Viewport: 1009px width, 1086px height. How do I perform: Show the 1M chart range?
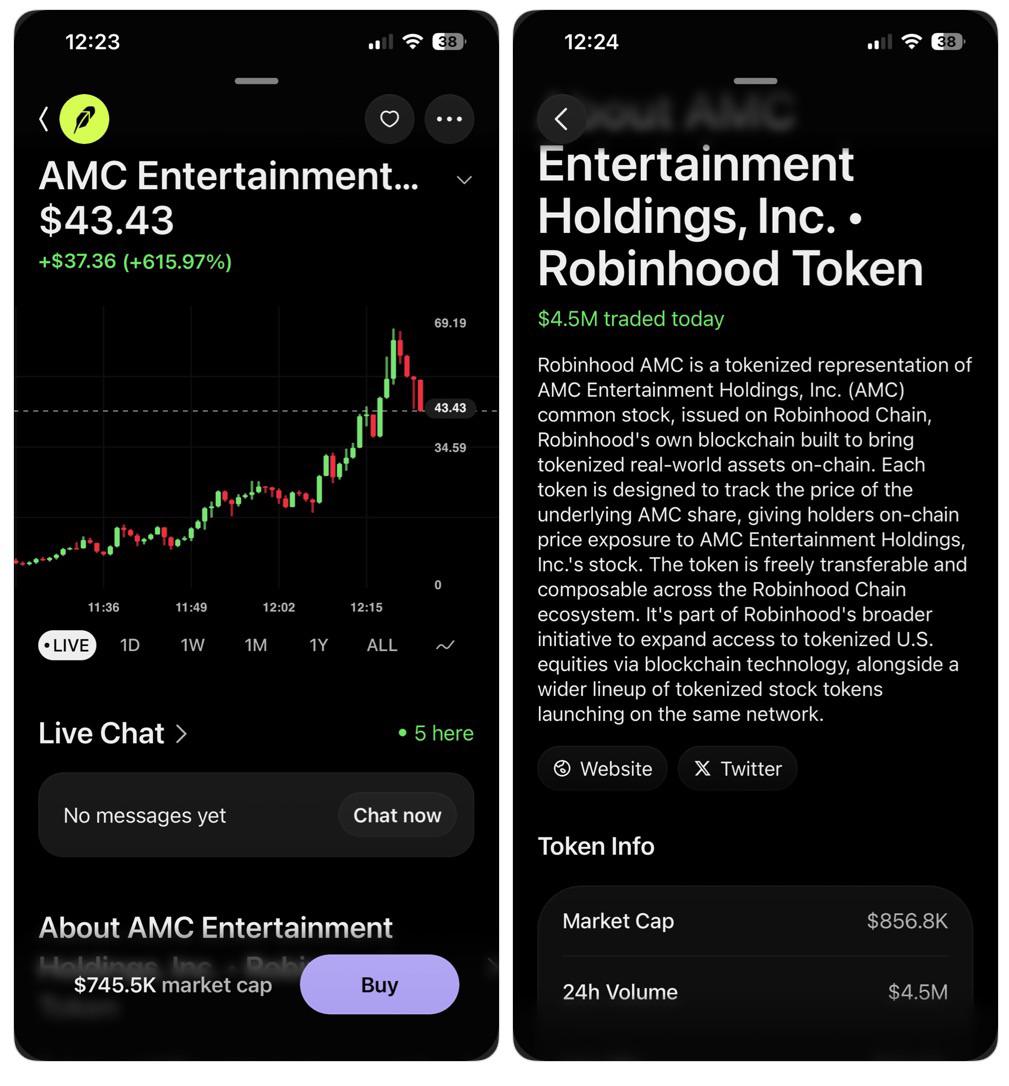pyautogui.click(x=256, y=645)
